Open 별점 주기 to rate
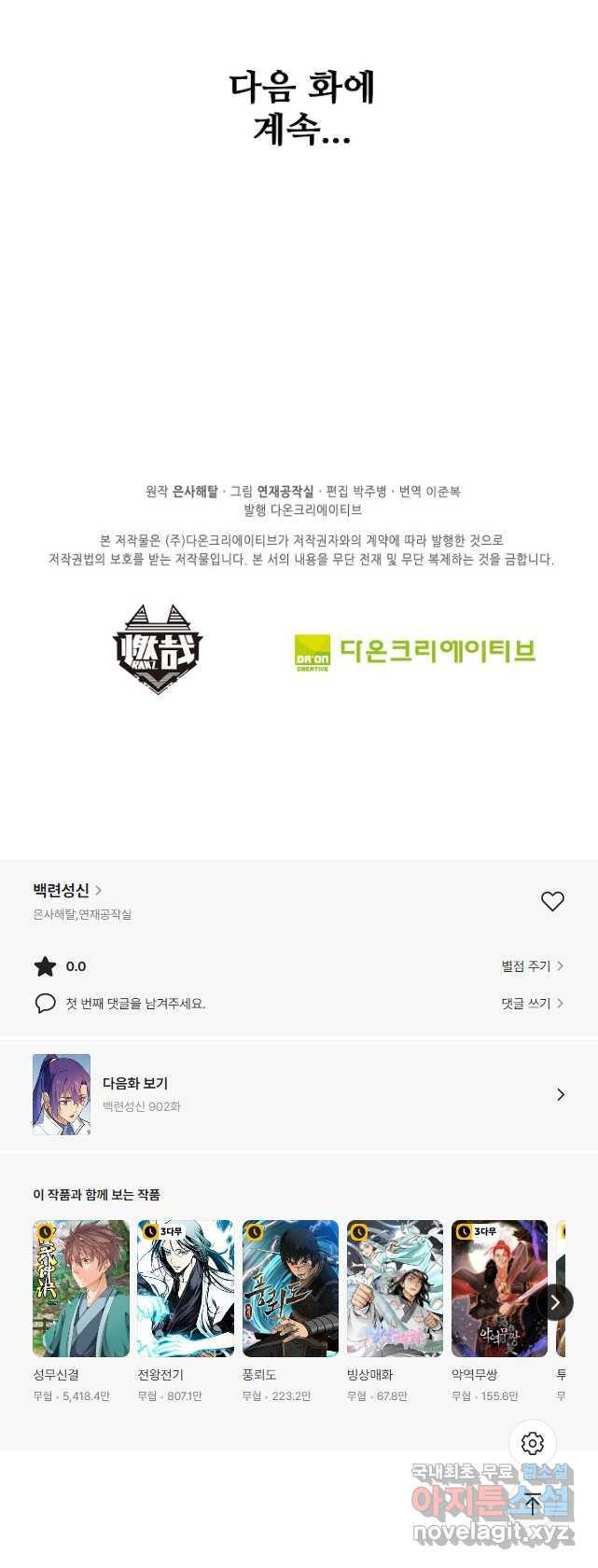Viewport: 598px width, 1568px height. click(x=532, y=966)
